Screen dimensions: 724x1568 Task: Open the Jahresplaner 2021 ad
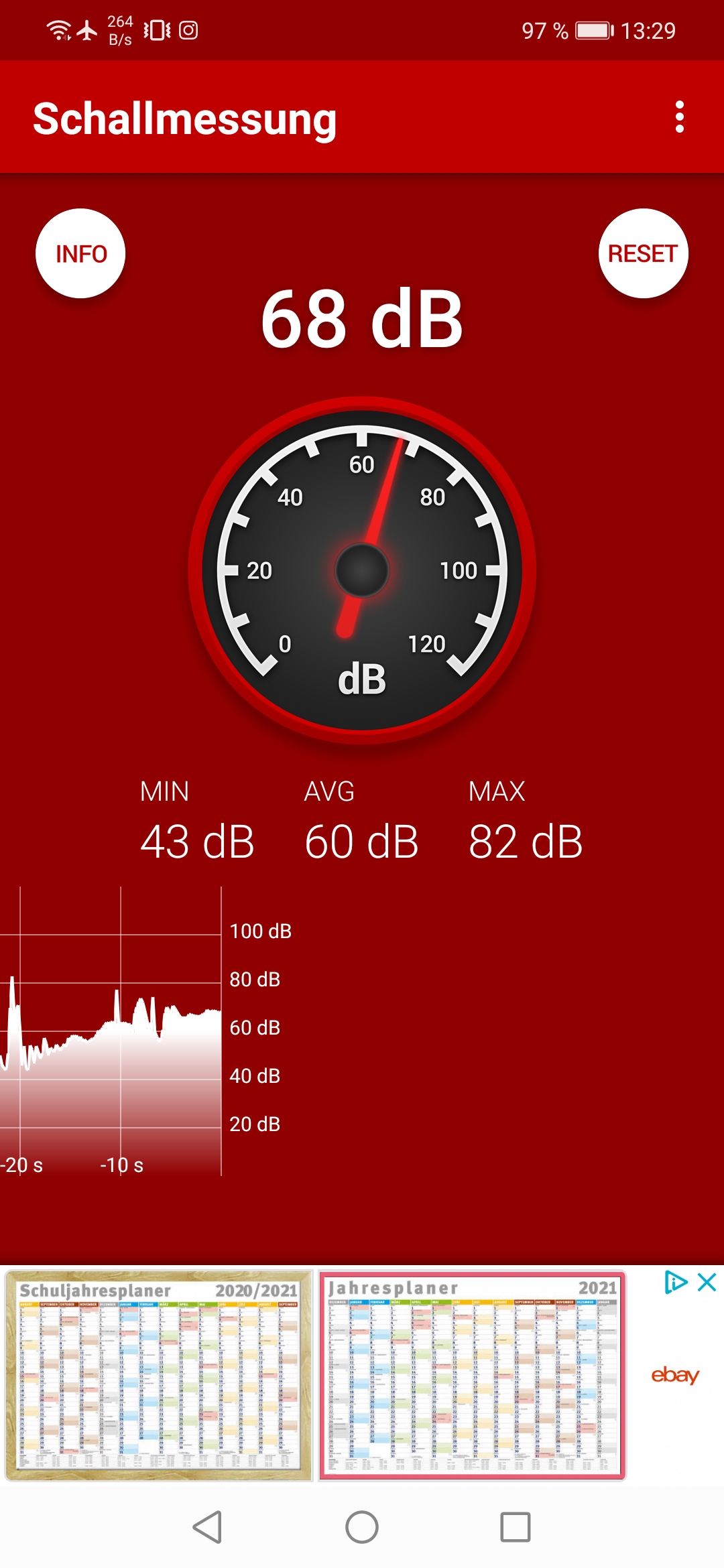click(472, 1375)
